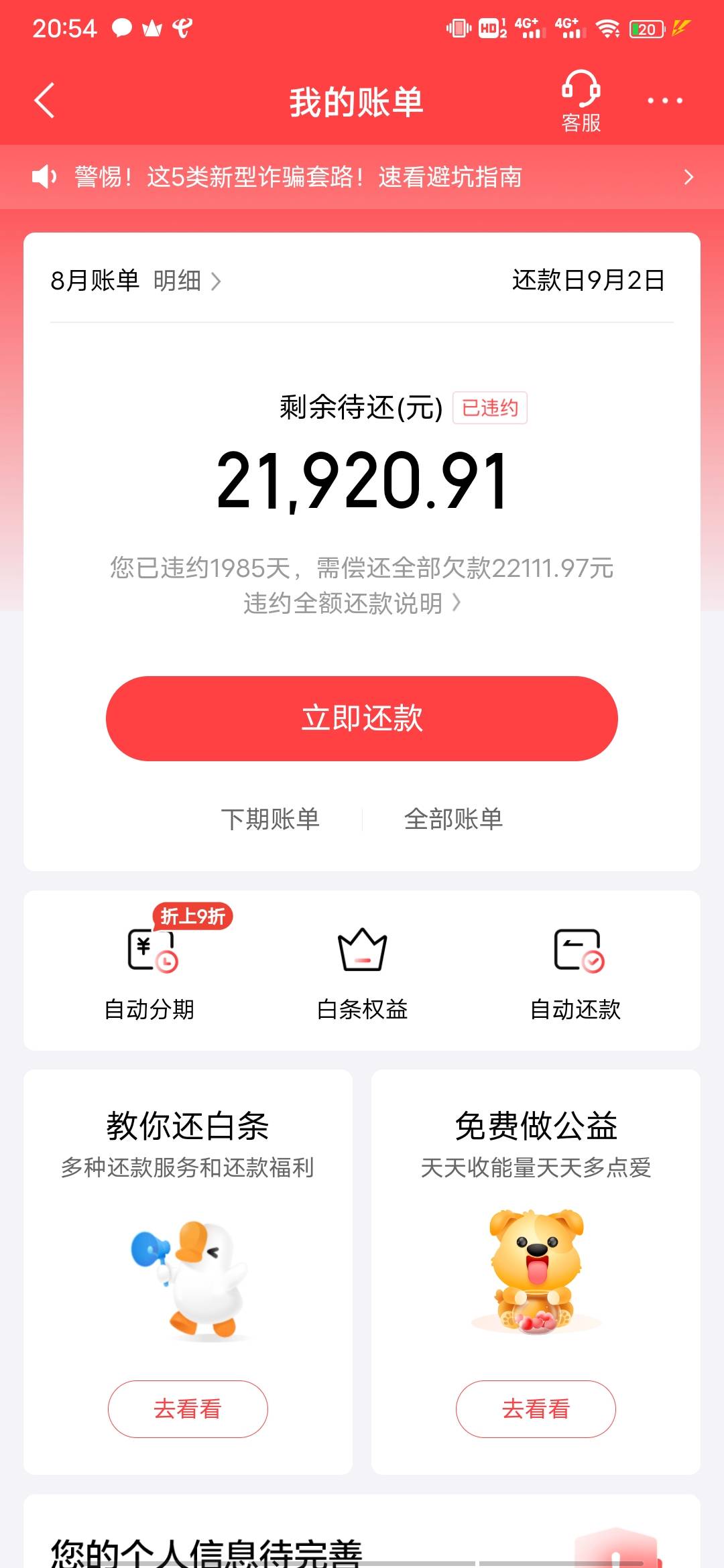Open 白条权益 benefits
This screenshot has height=1568, width=724.
362,972
